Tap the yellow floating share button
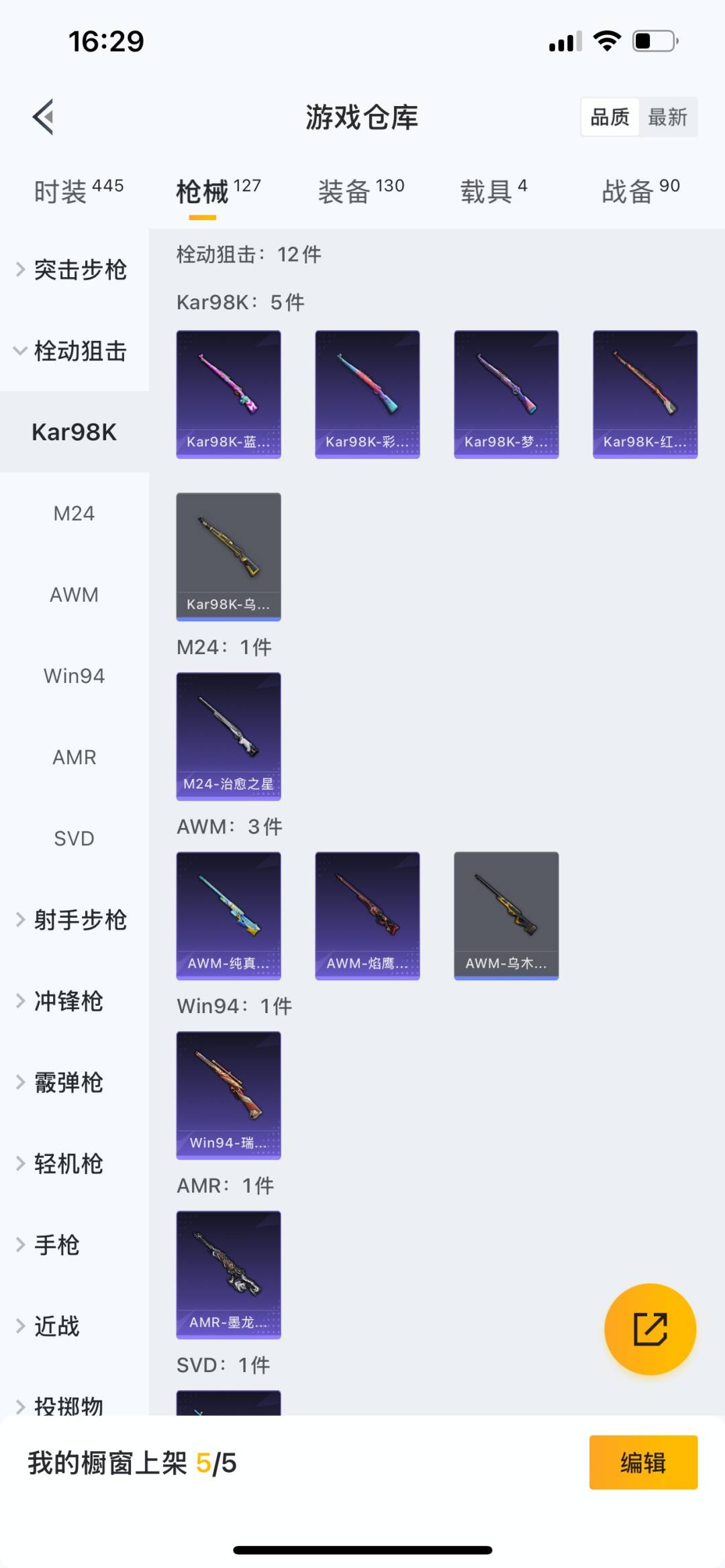725x1568 pixels. pos(650,1329)
